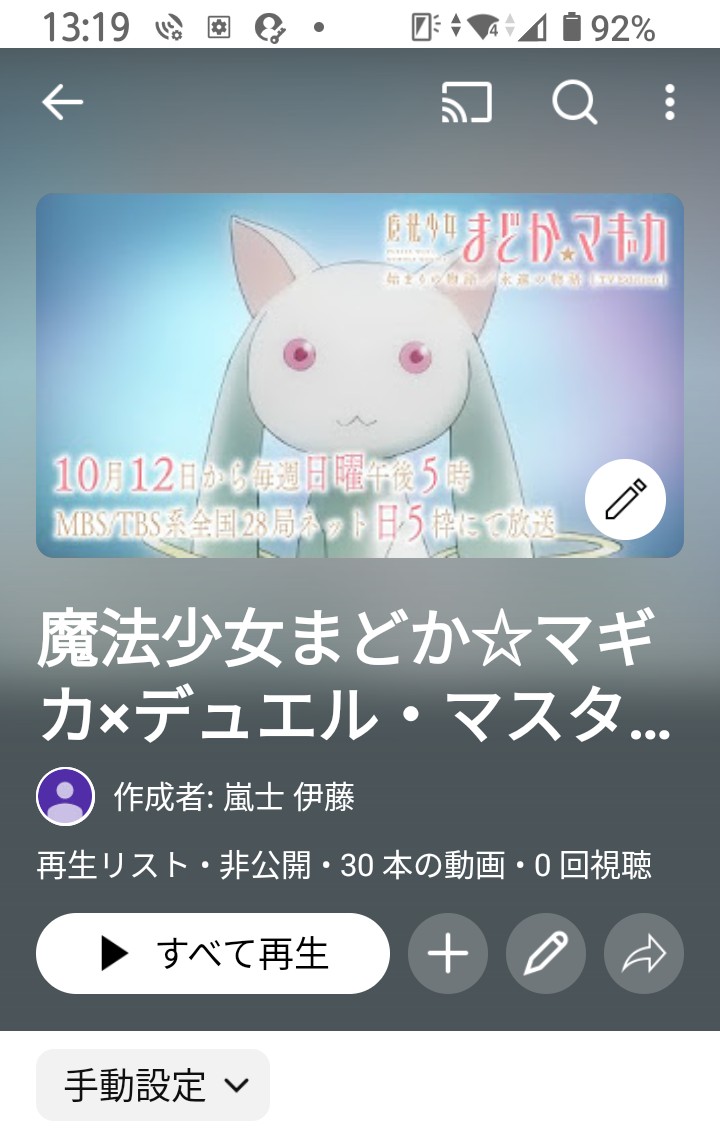Viewport: 720px width, 1135px height.
Task: Open the search icon
Action: click(x=575, y=102)
